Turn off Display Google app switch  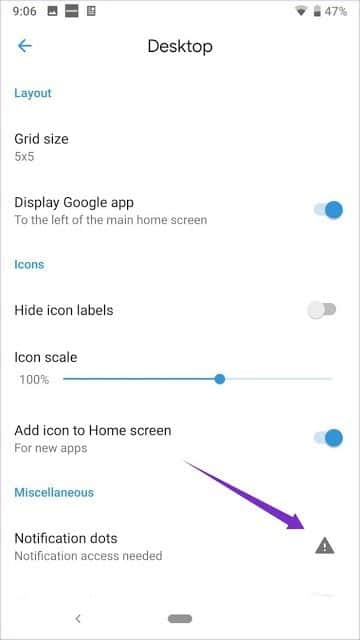click(x=329, y=211)
